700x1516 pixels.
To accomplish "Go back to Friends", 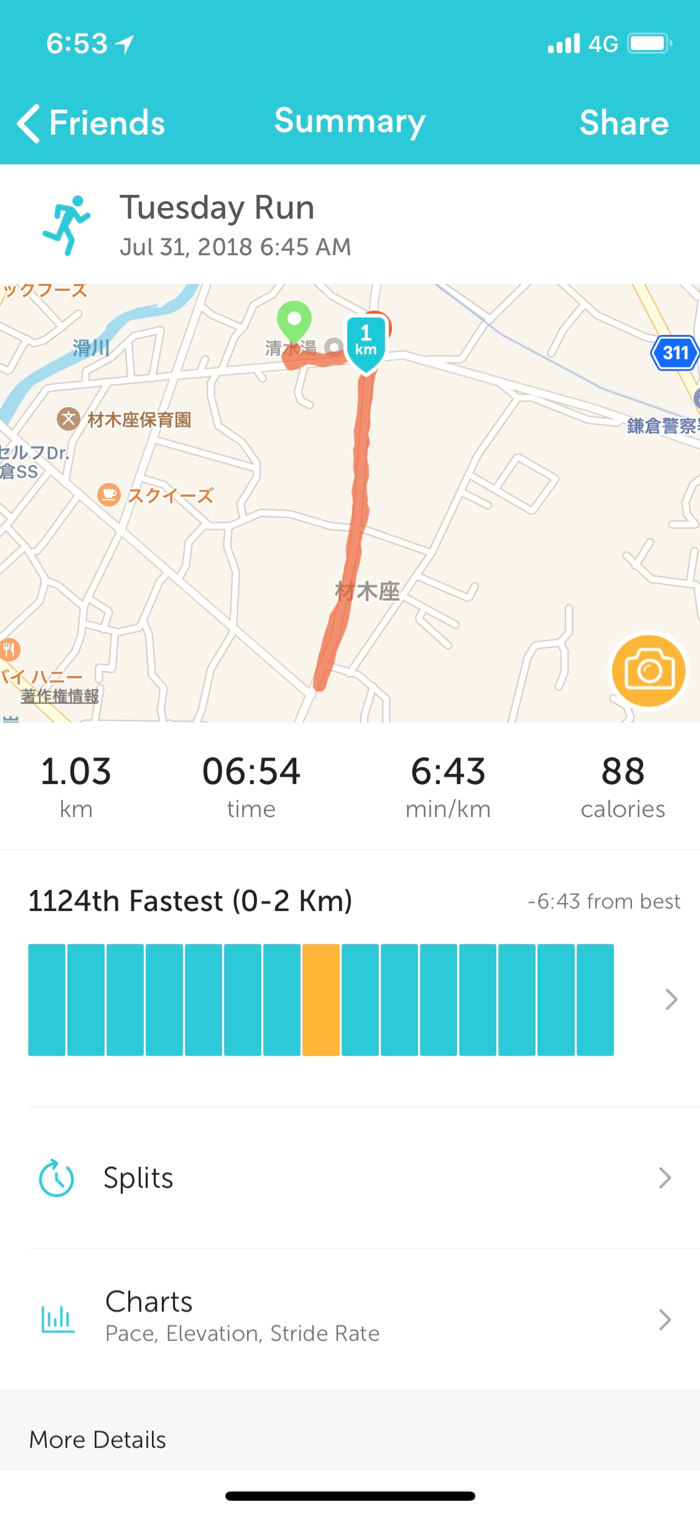I will (91, 123).
